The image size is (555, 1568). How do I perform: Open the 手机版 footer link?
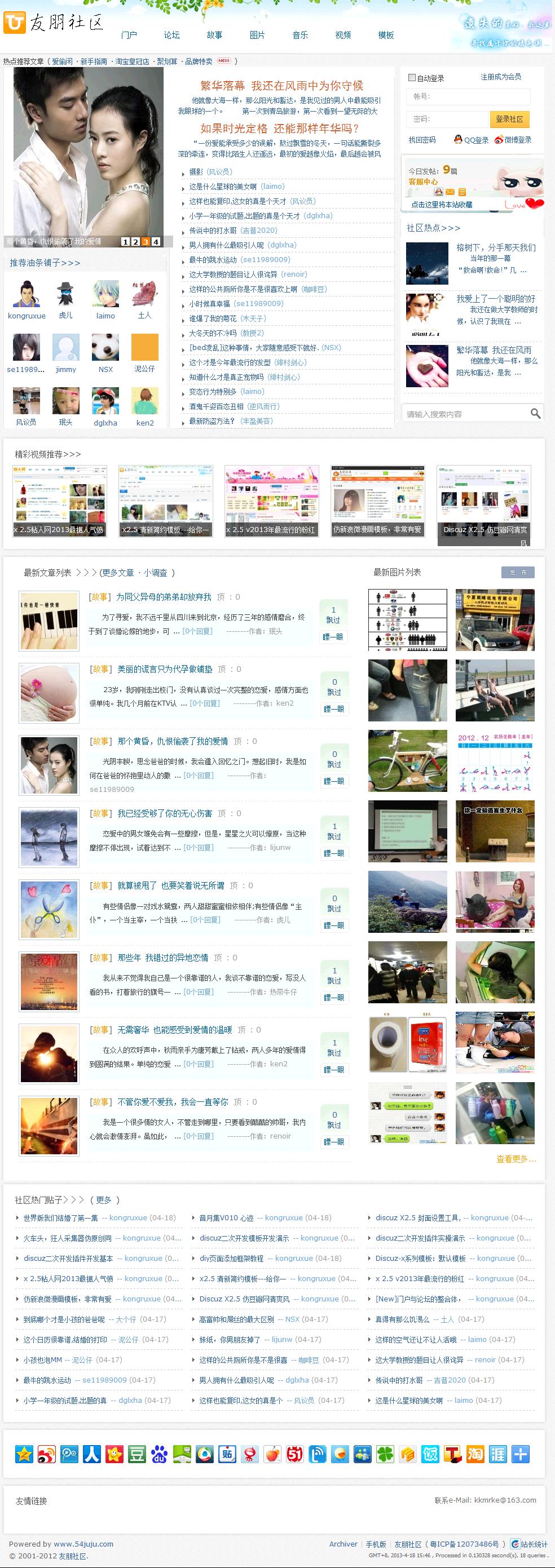[376, 1544]
